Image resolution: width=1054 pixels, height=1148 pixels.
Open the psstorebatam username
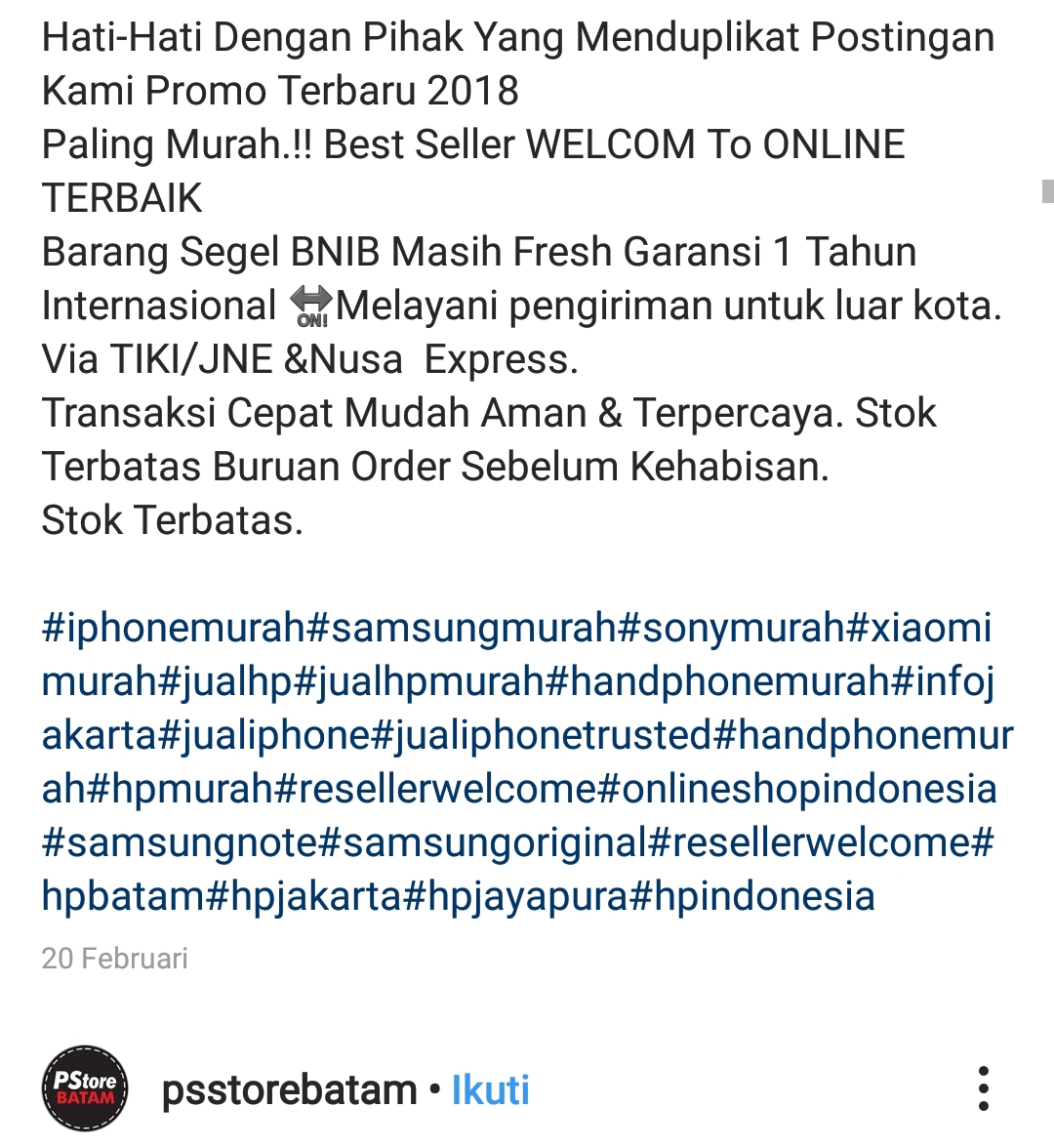pyautogui.click(x=290, y=1090)
